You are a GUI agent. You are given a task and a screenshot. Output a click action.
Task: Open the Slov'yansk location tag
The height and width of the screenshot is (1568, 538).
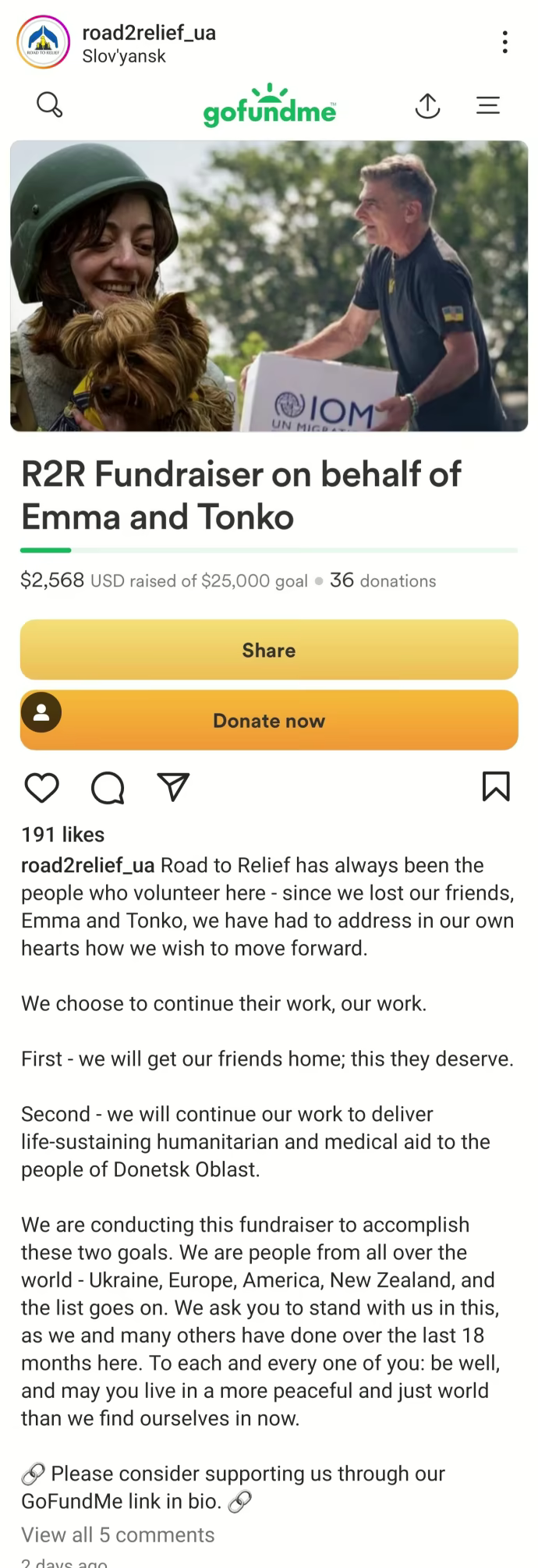coord(124,57)
